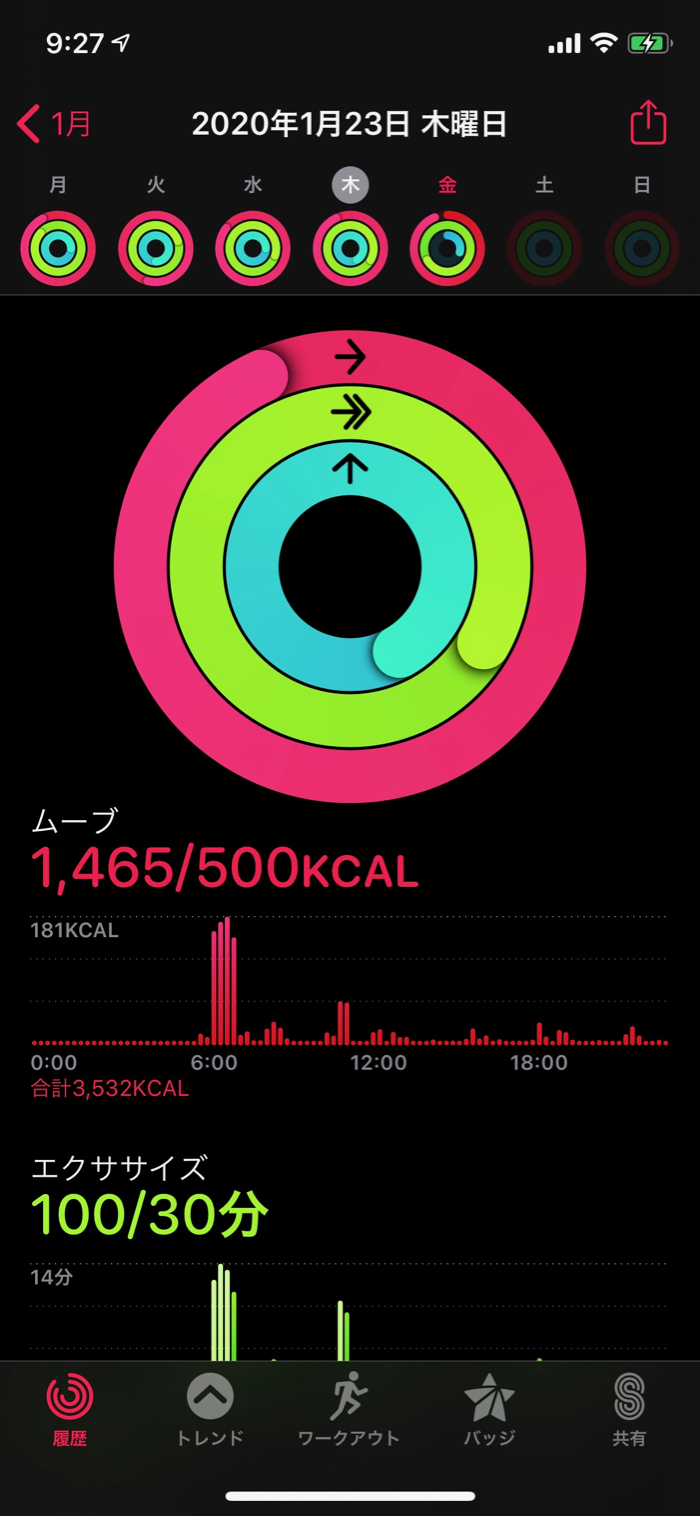Open the 履歴 tab

point(70,1410)
